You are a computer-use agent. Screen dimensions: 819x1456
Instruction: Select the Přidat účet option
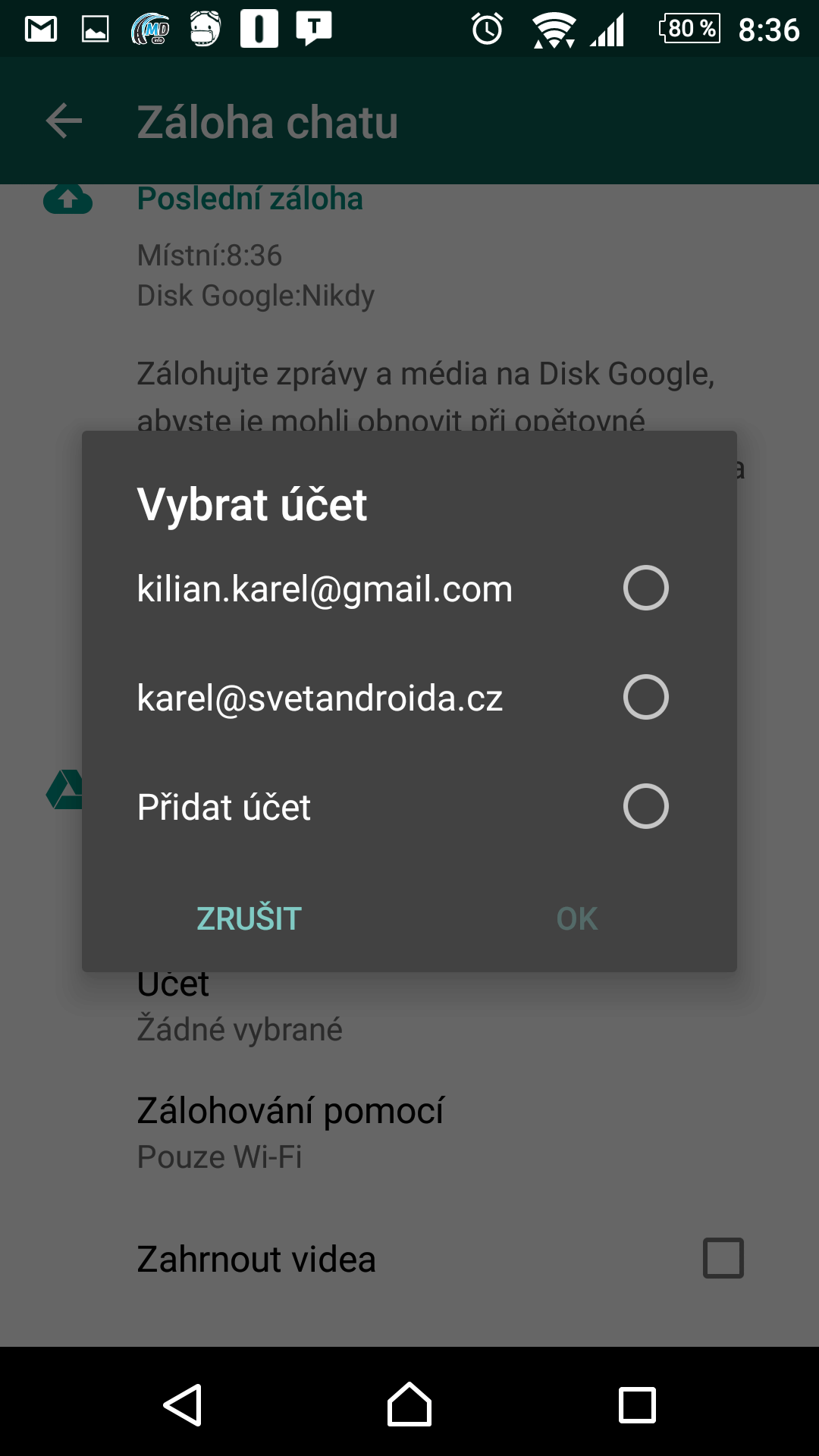click(409, 807)
